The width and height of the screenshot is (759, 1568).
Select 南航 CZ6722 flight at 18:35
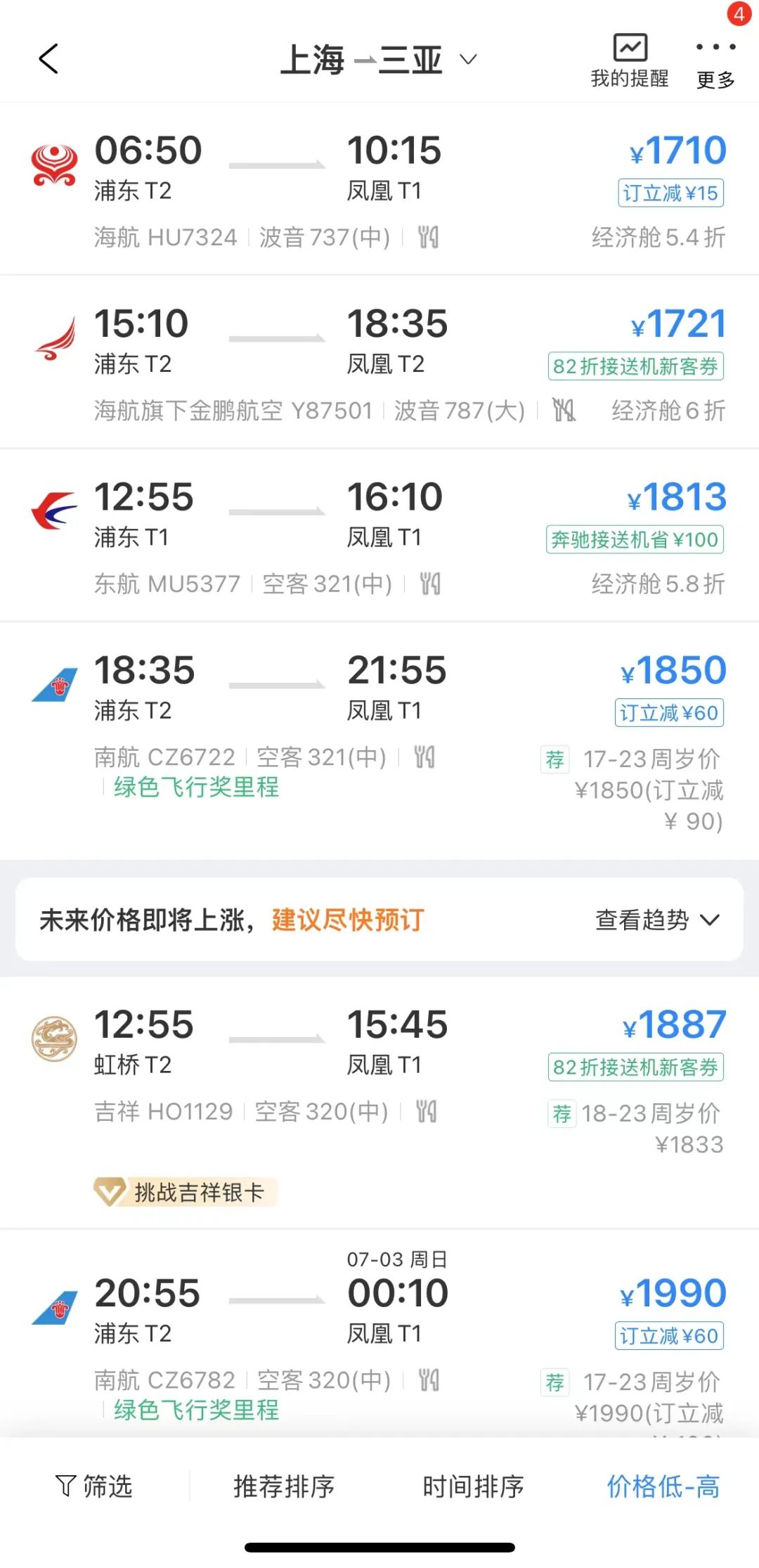(379, 731)
